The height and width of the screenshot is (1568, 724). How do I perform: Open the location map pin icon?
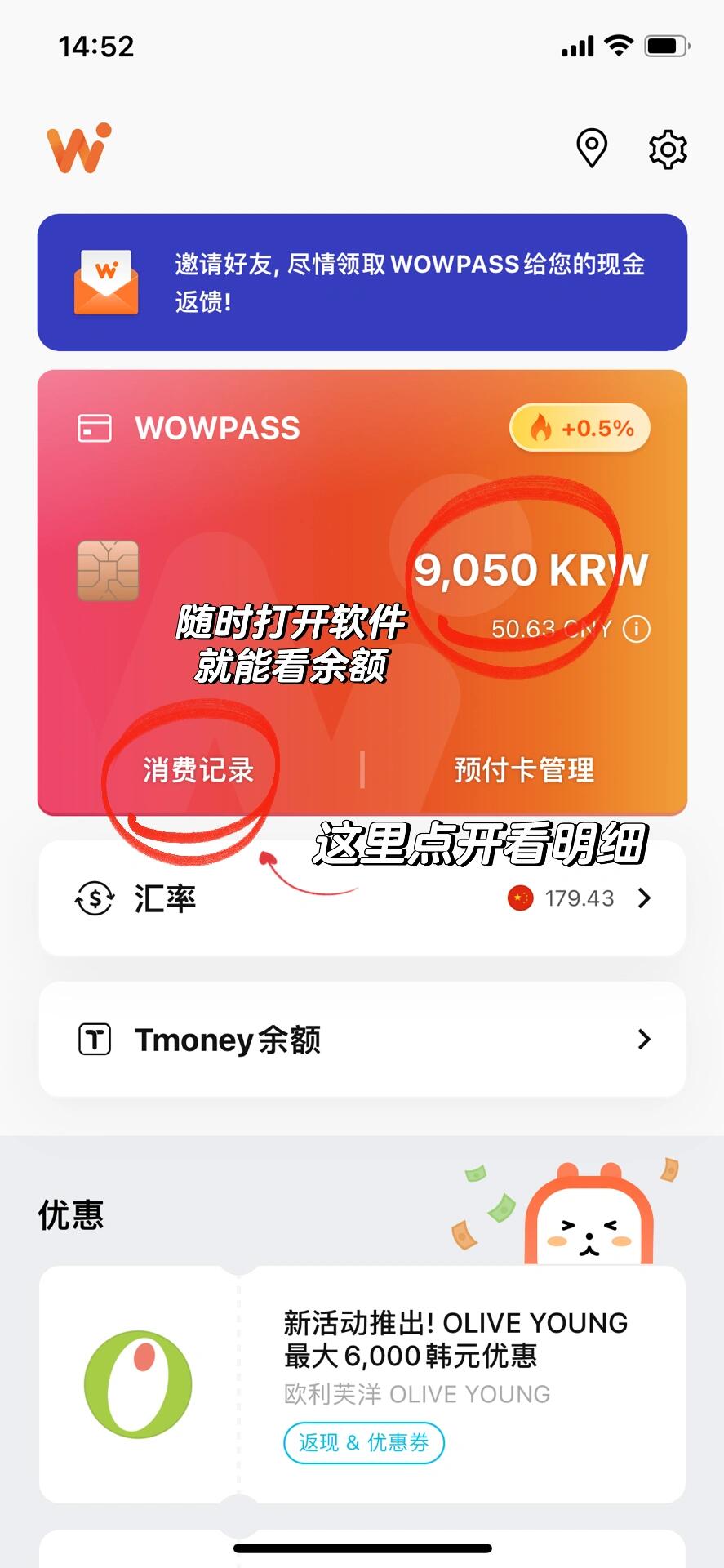pyautogui.click(x=591, y=149)
